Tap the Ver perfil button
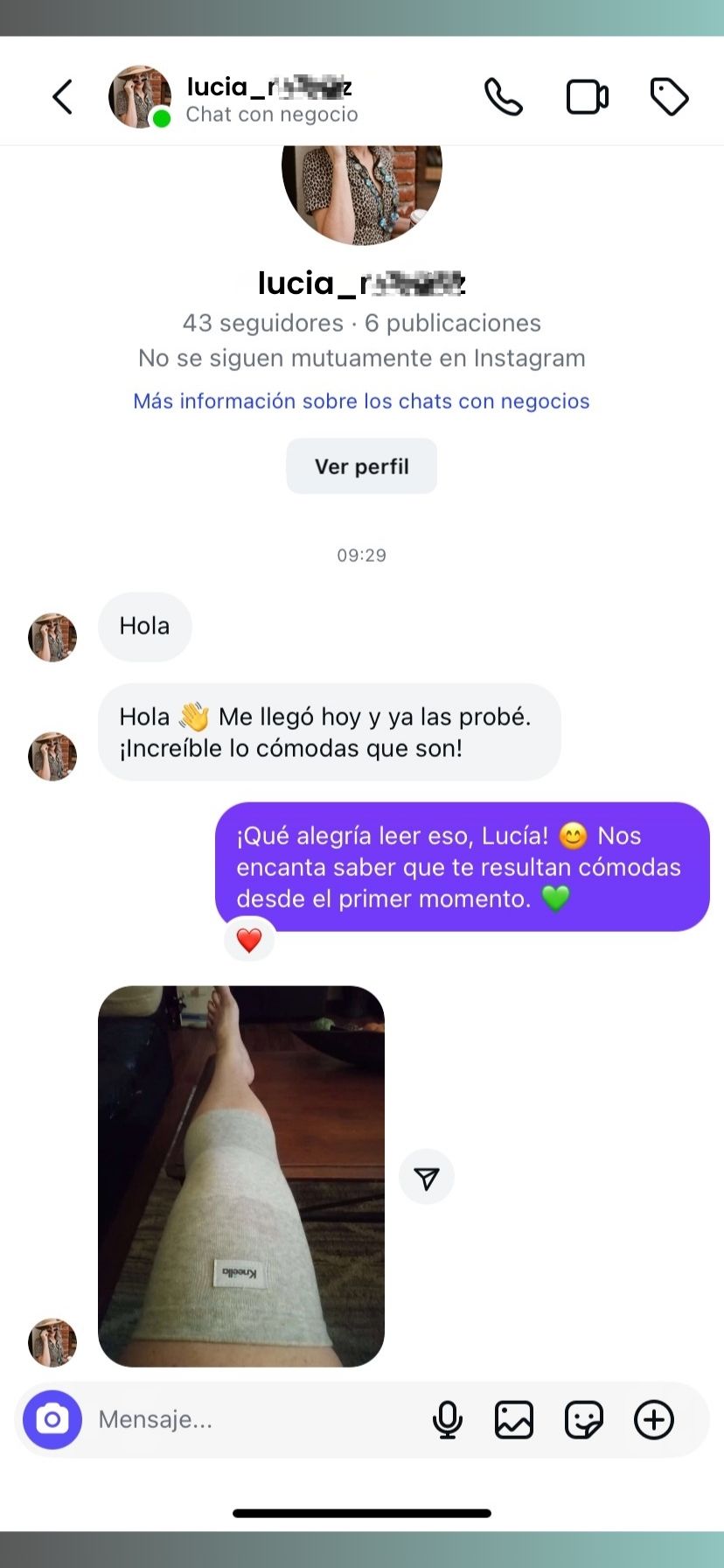Screen dimensions: 724x1568 point(361,466)
